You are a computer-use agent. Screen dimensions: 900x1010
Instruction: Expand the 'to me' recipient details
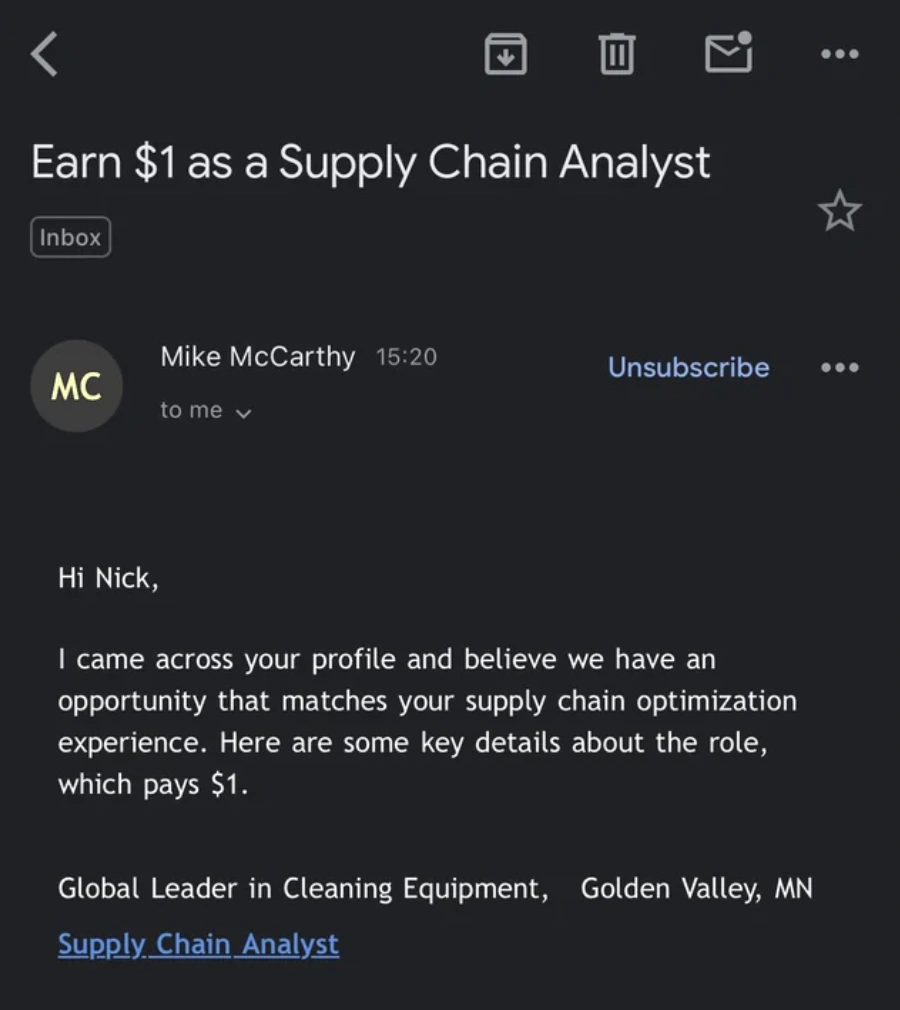206,410
